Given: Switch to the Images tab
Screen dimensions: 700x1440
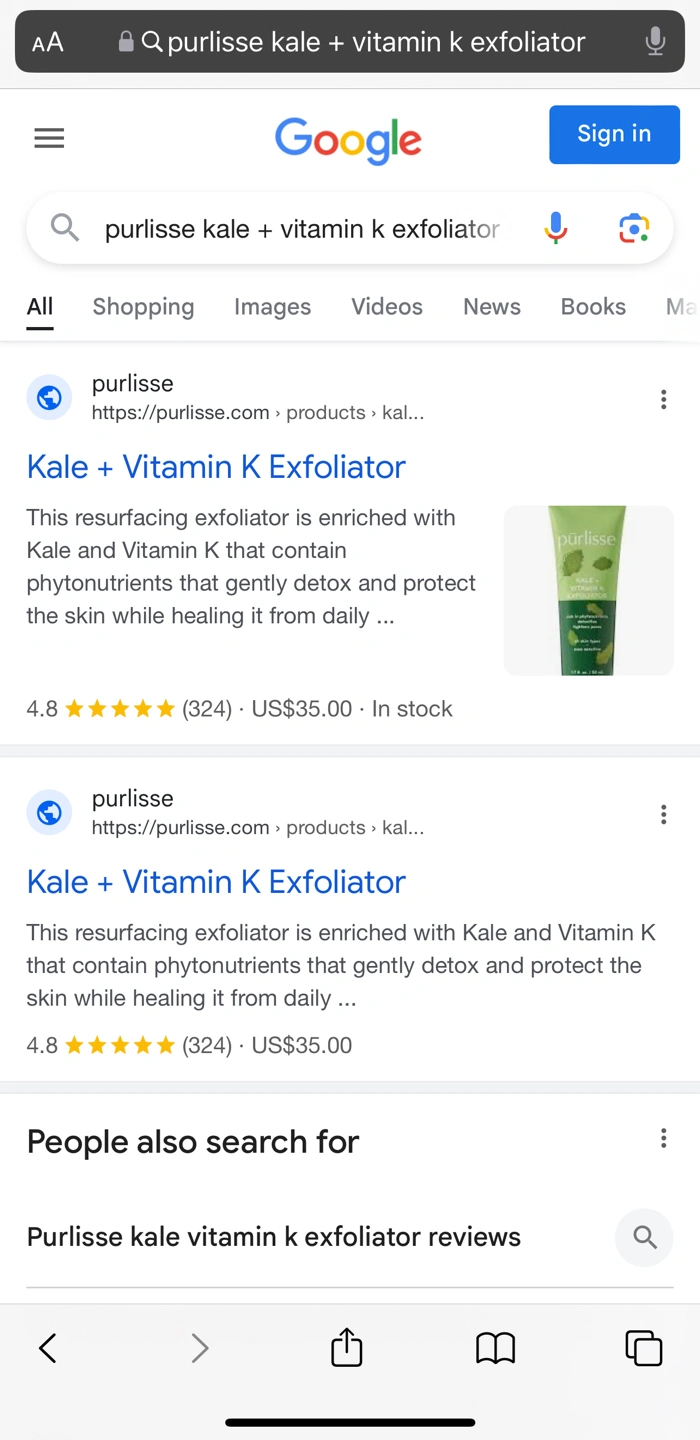Looking at the screenshot, I should (272, 307).
